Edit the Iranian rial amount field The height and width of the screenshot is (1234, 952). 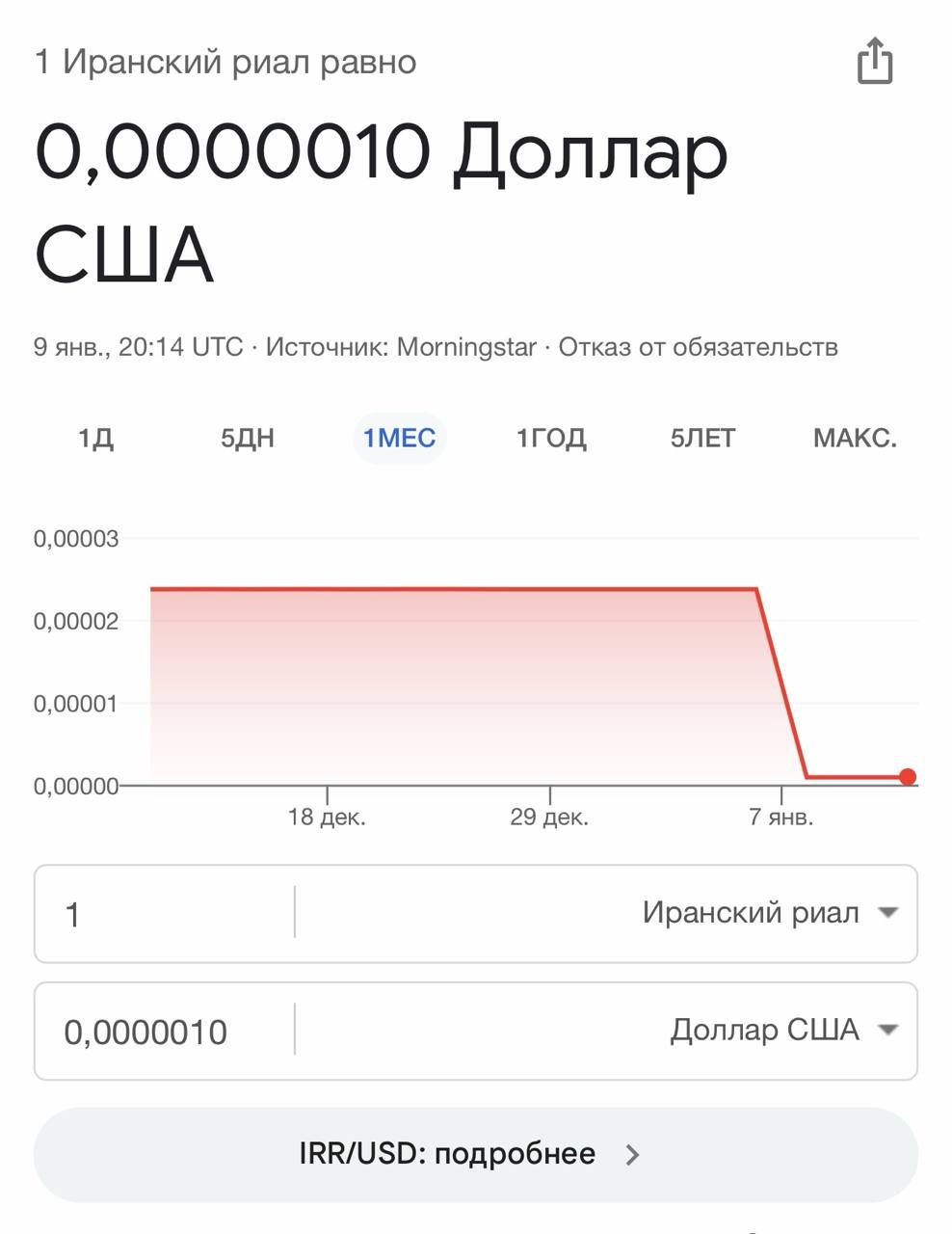click(x=164, y=914)
